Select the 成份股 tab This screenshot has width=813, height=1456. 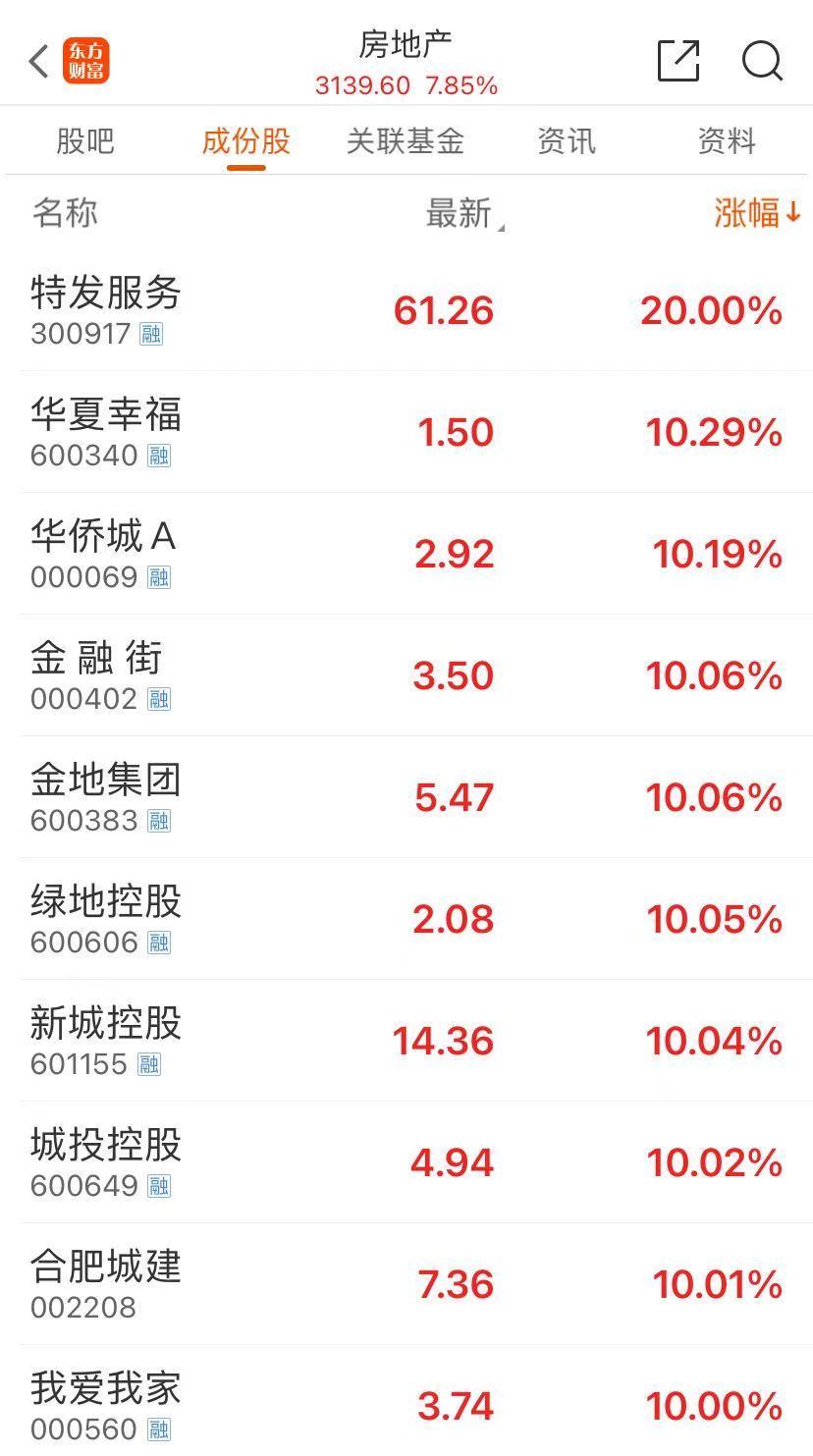click(x=246, y=141)
